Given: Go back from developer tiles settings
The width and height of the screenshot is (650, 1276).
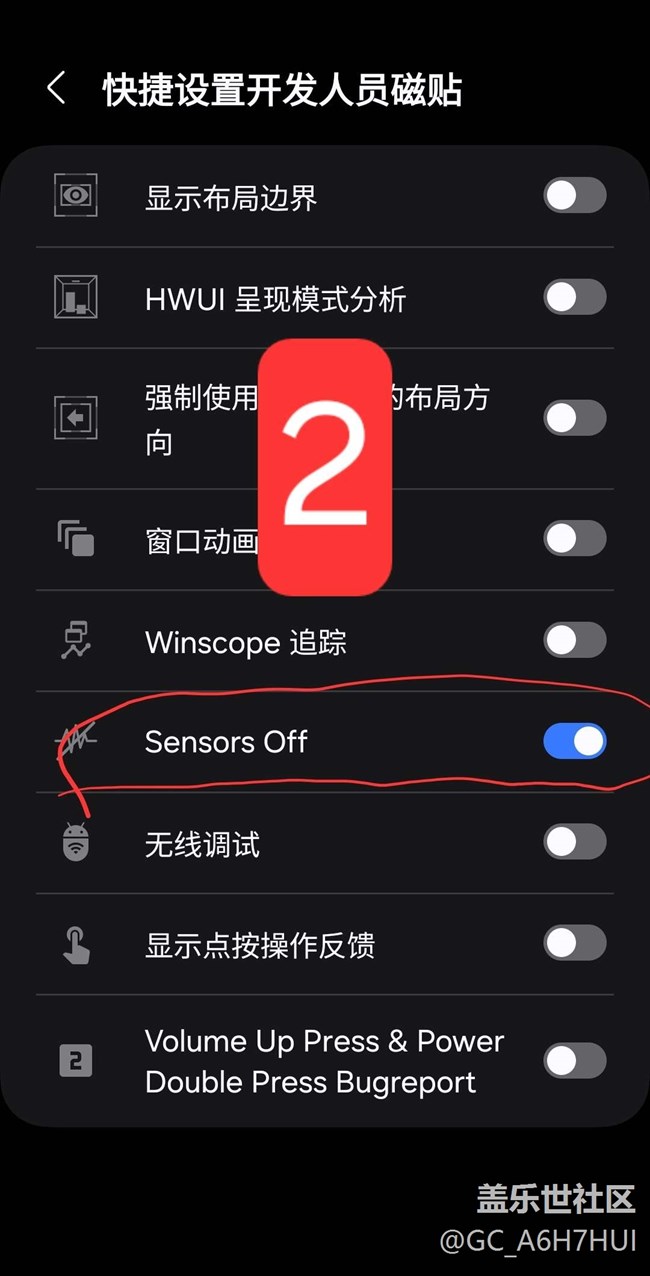Looking at the screenshot, I should [x=57, y=89].
